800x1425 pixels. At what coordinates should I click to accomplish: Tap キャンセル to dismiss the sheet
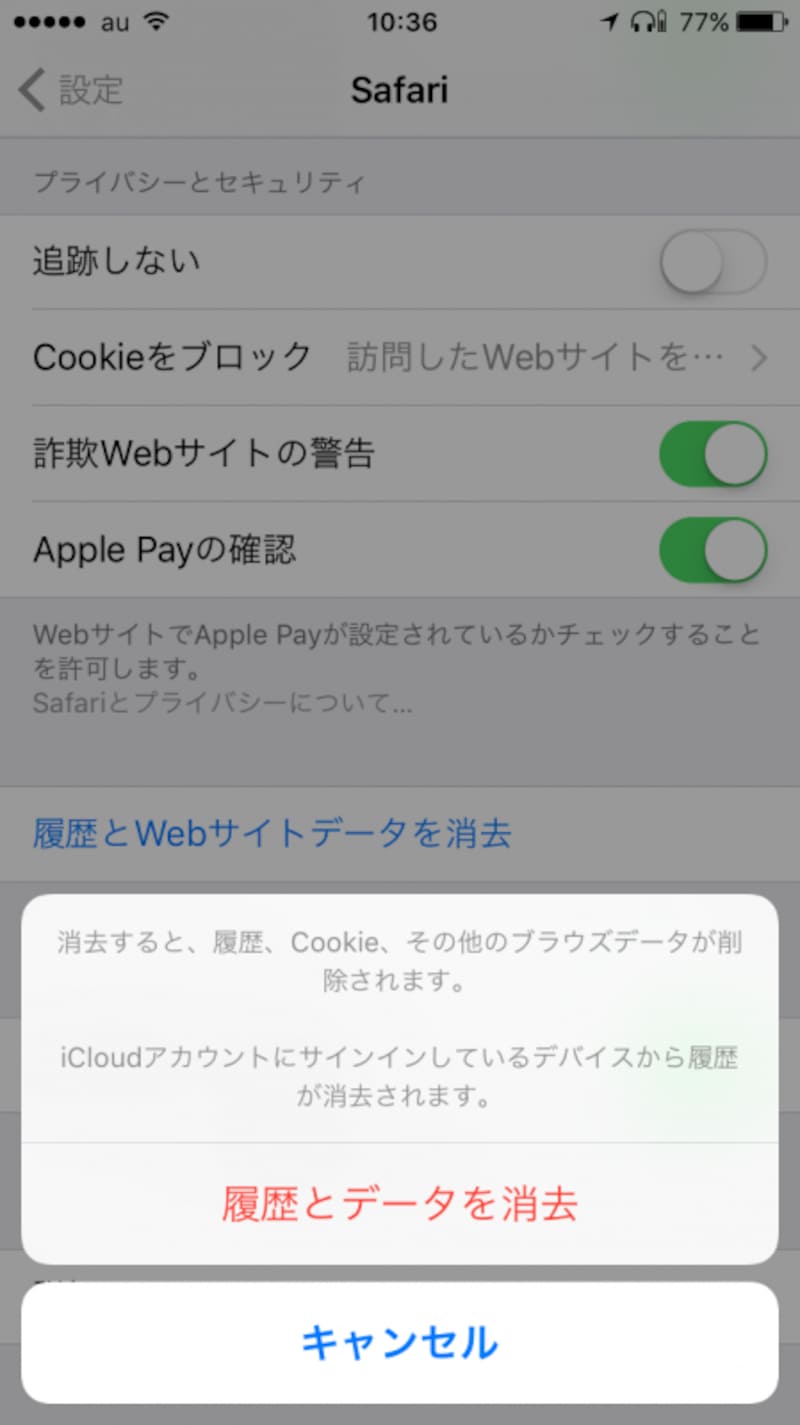coord(400,1342)
